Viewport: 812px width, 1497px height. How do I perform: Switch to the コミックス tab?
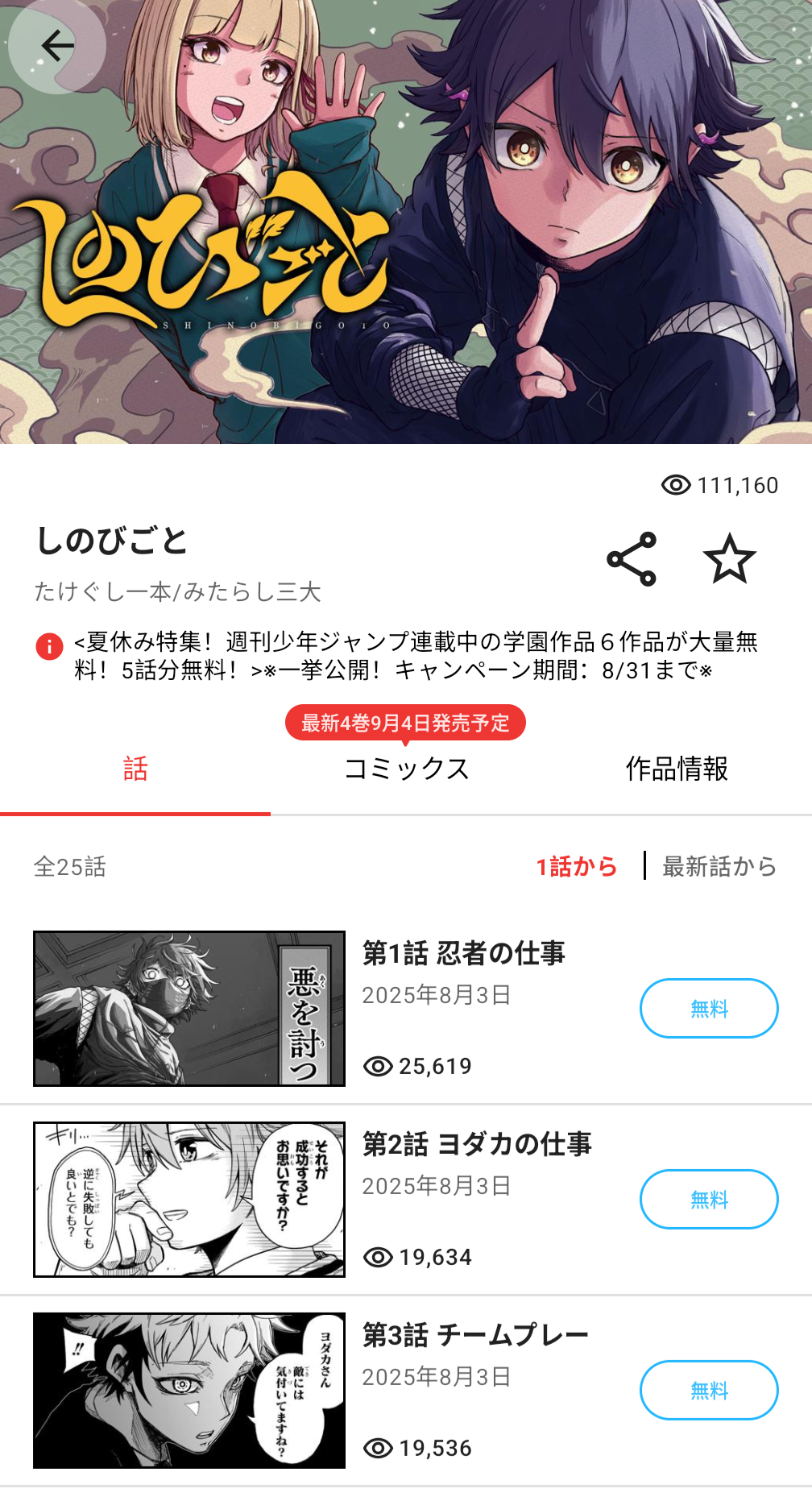tap(406, 769)
